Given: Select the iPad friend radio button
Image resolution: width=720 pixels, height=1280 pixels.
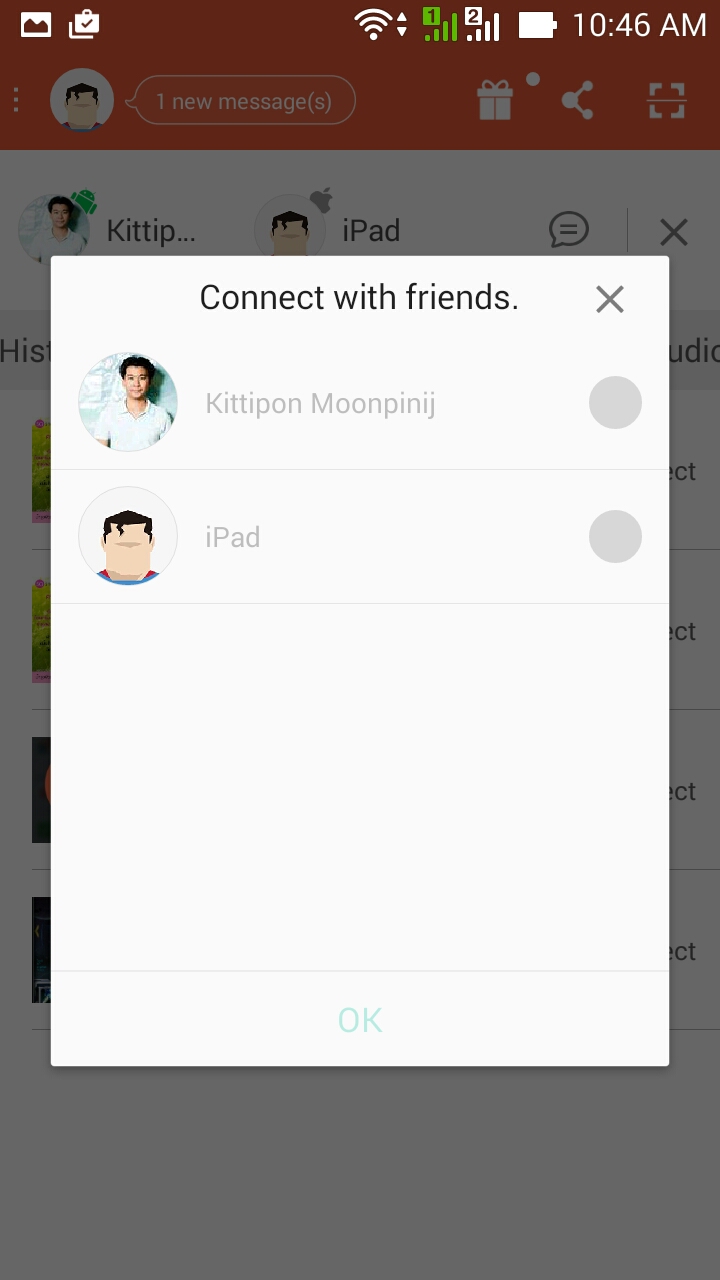Looking at the screenshot, I should [614, 537].
